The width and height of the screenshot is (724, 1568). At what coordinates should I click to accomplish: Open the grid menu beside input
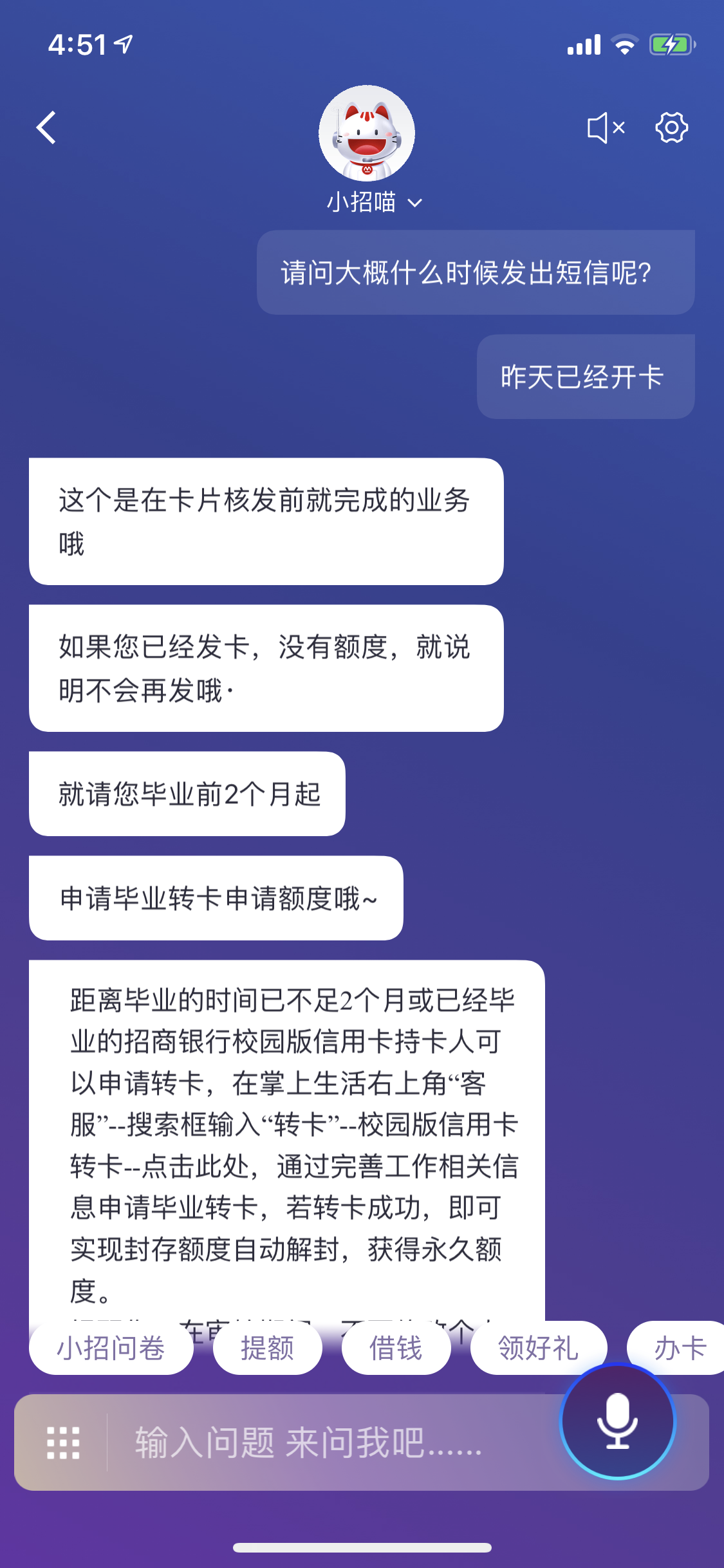pos(63,1442)
